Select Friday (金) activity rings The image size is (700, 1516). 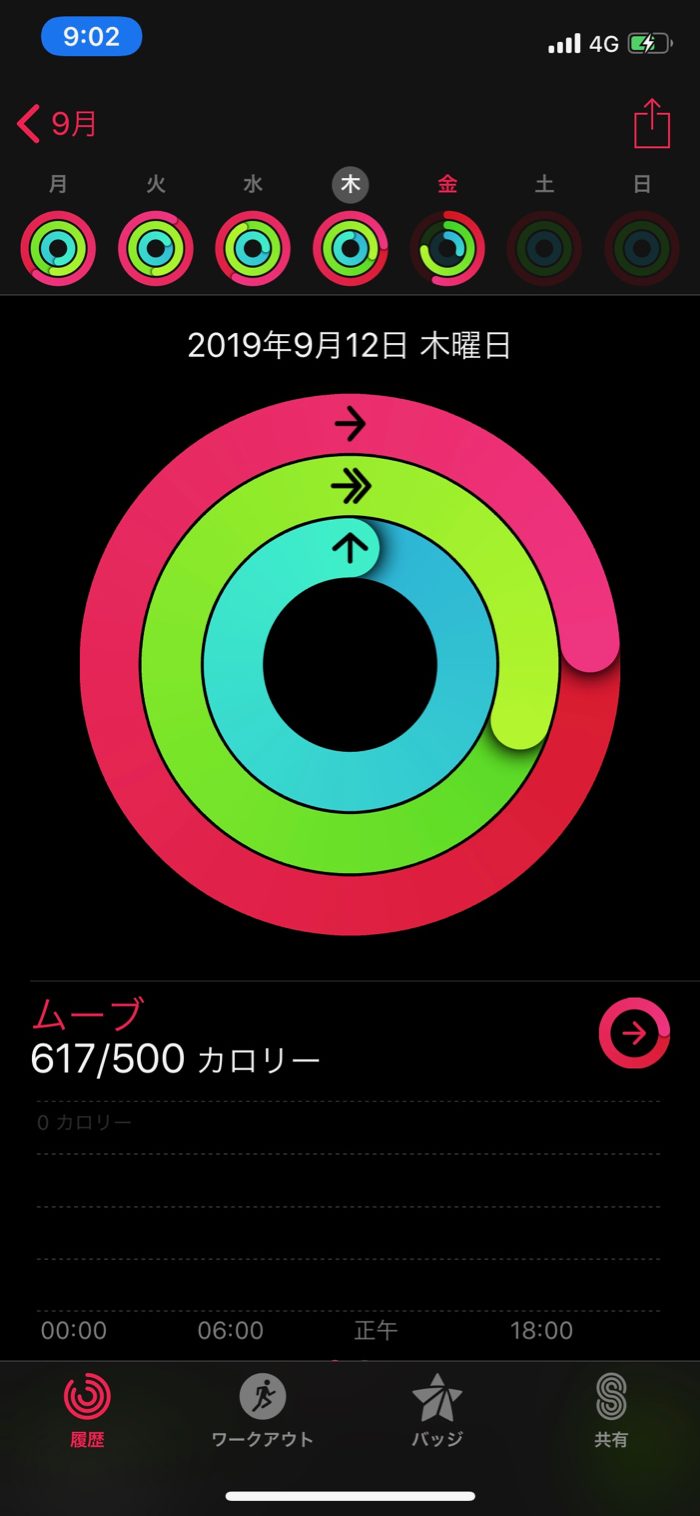[x=447, y=248]
